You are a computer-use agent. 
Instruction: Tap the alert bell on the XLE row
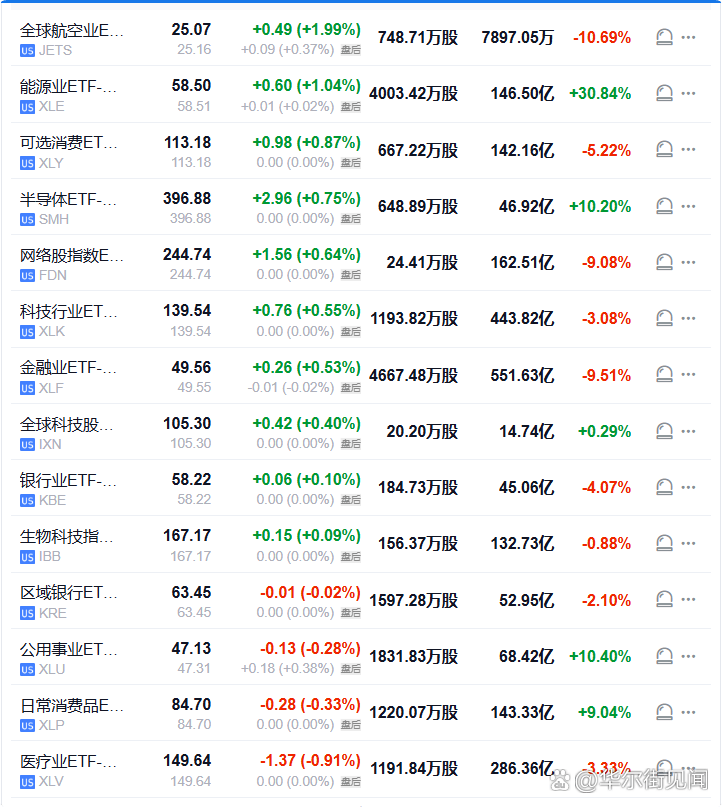pos(664,94)
